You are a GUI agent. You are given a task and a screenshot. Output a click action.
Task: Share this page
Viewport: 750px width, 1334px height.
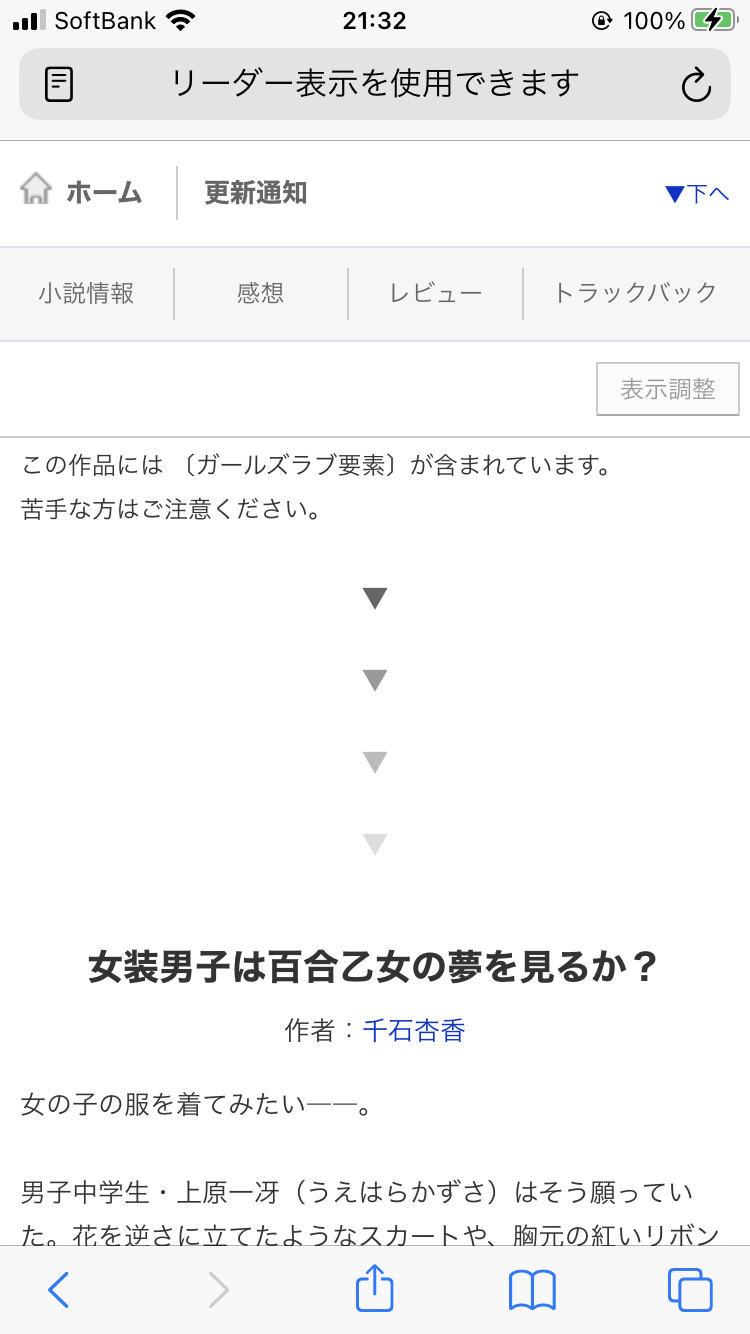pyautogui.click(x=375, y=1289)
